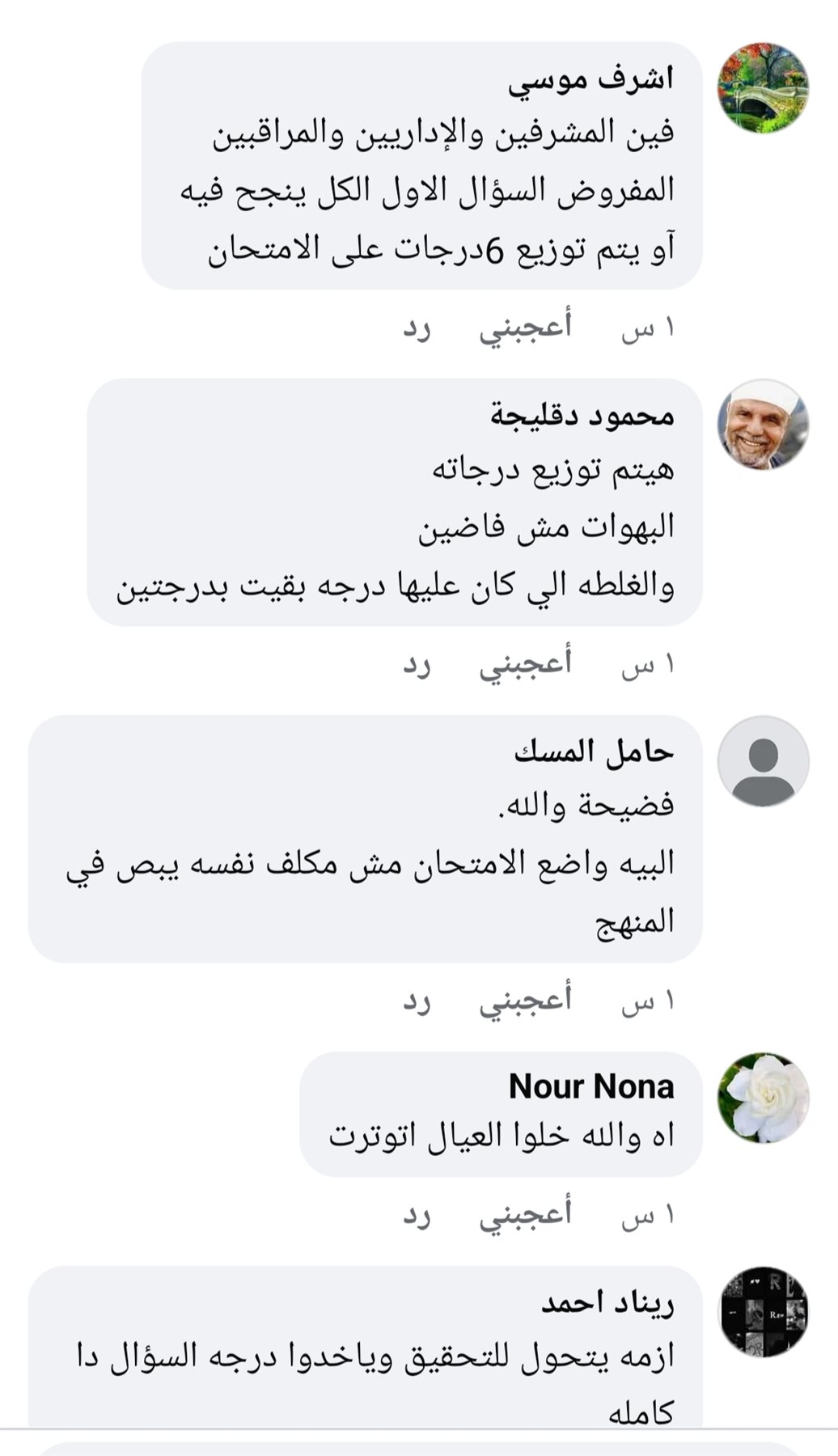Reply to محمود دقليجة's comment
Image resolution: width=838 pixels, height=1456 pixels.
[417, 664]
